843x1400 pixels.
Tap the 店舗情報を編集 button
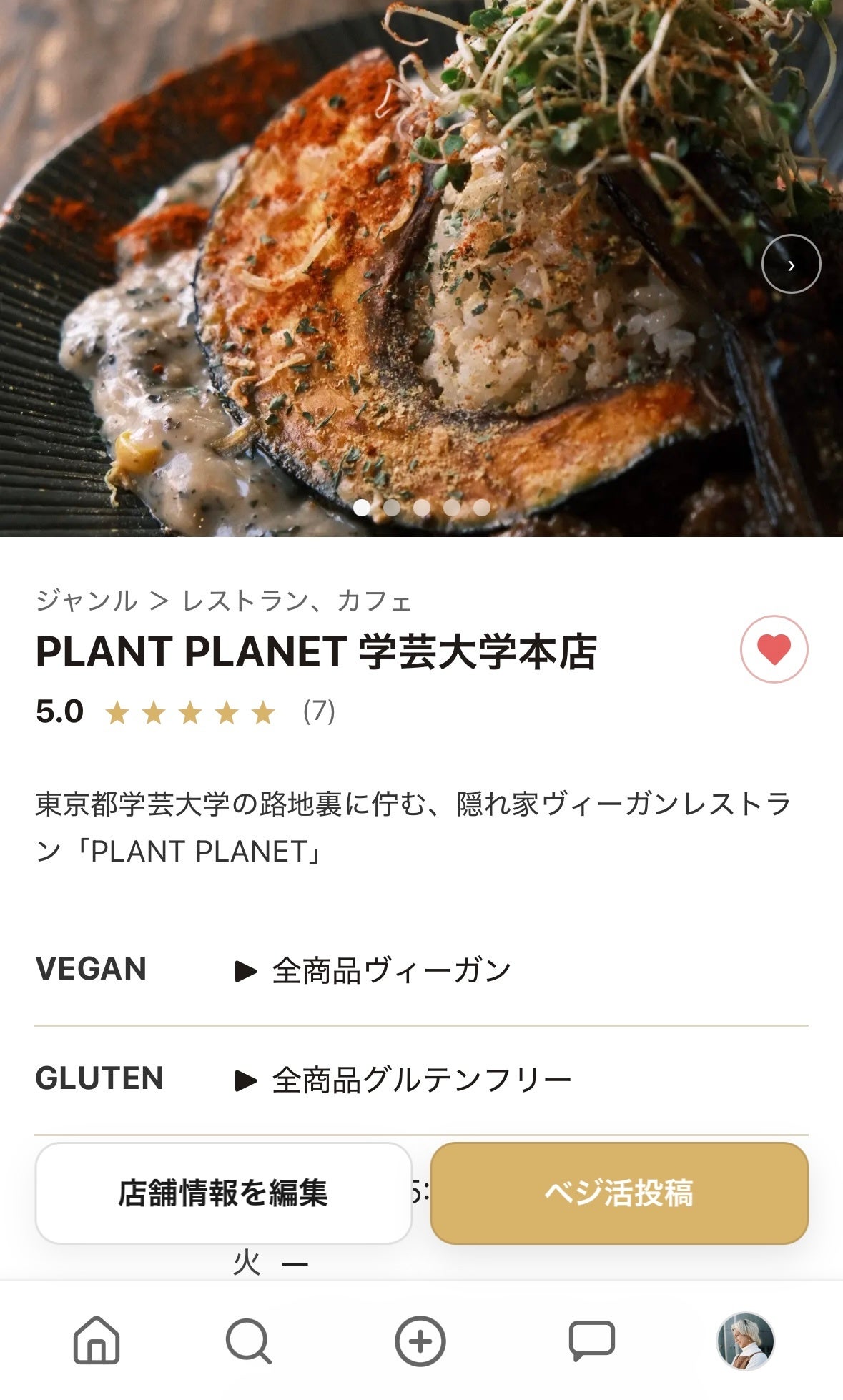coord(223,1193)
